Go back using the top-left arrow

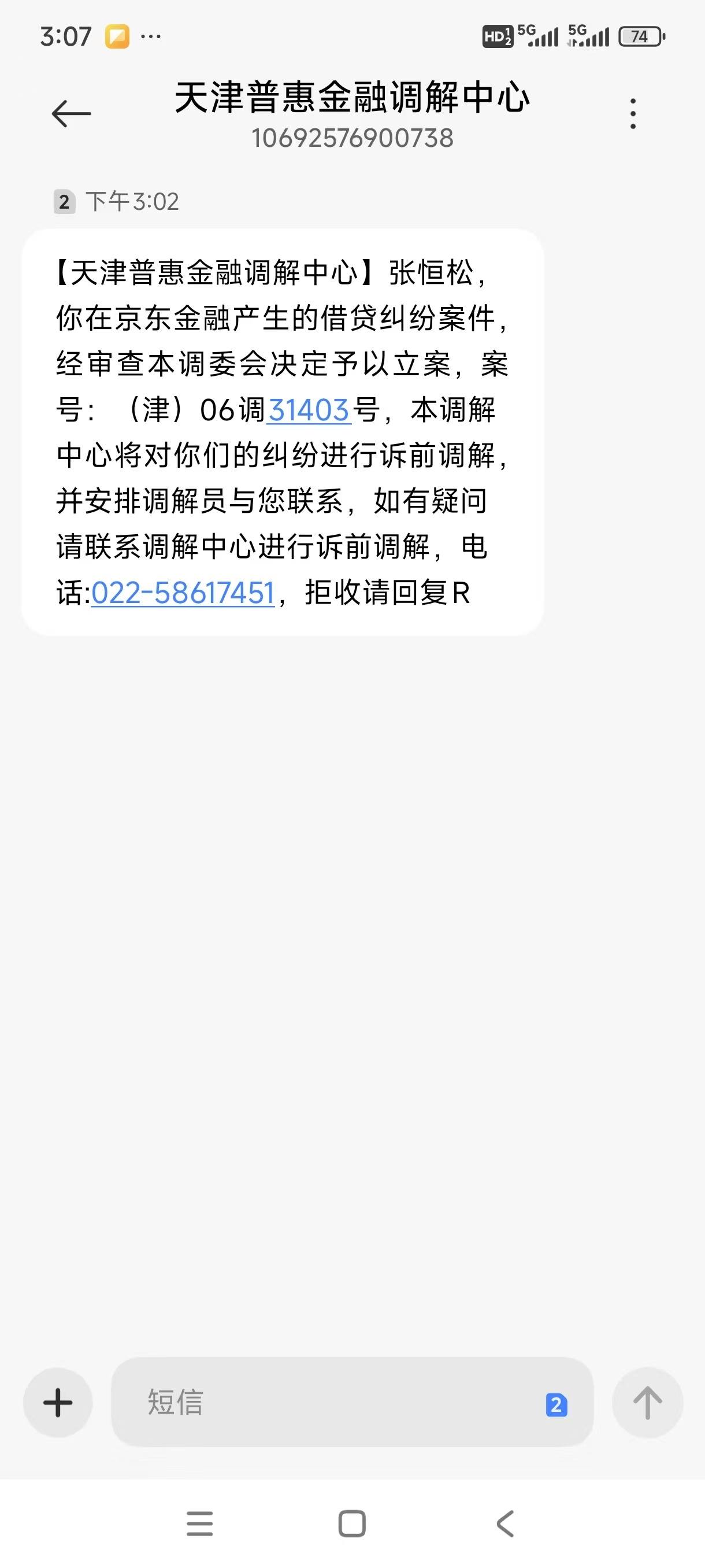[71, 114]
